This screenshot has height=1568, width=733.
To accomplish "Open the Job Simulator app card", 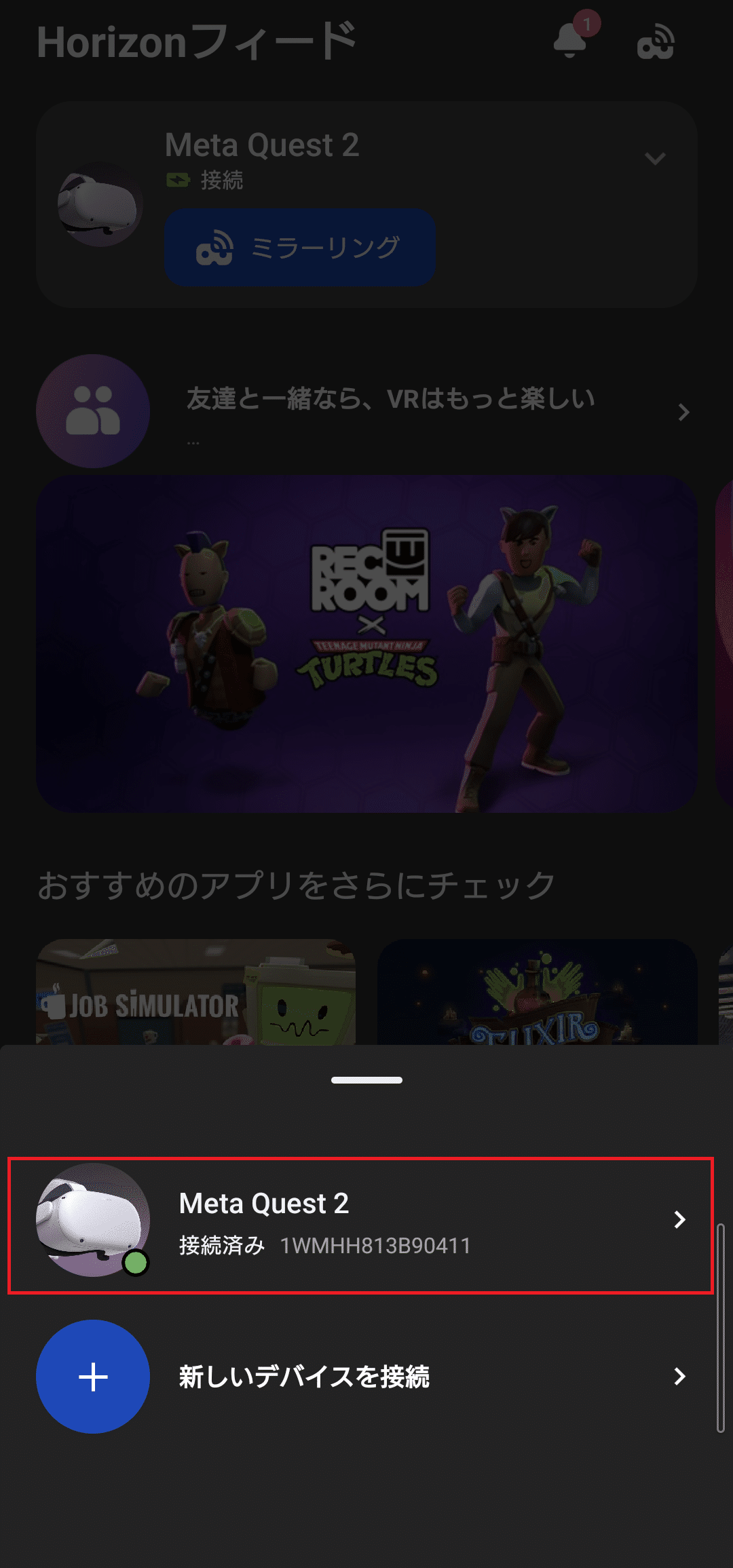I will [x=195, y=992].
